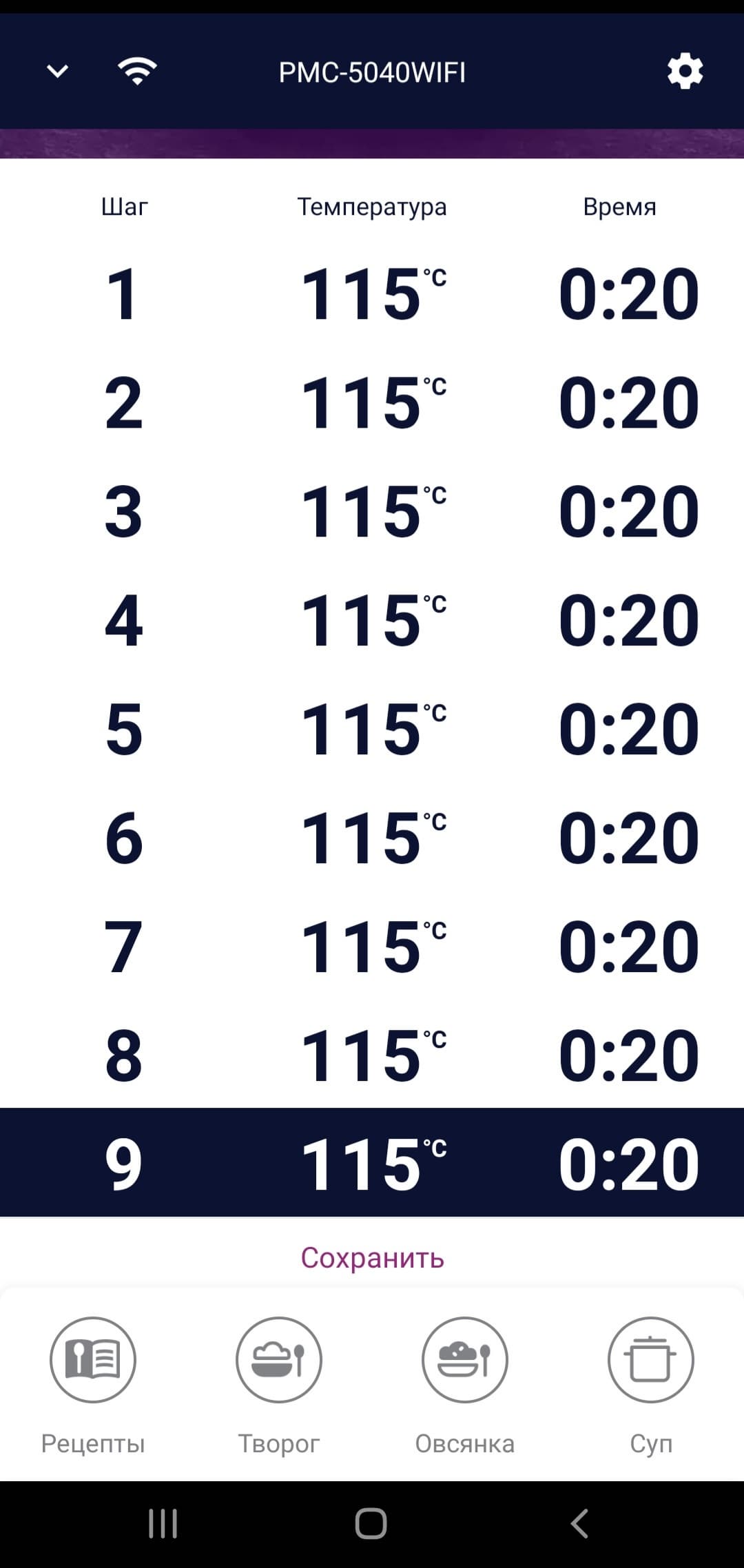744x1568 pixels.
Task: Select step 8 row
Action: pos(372,1056)
